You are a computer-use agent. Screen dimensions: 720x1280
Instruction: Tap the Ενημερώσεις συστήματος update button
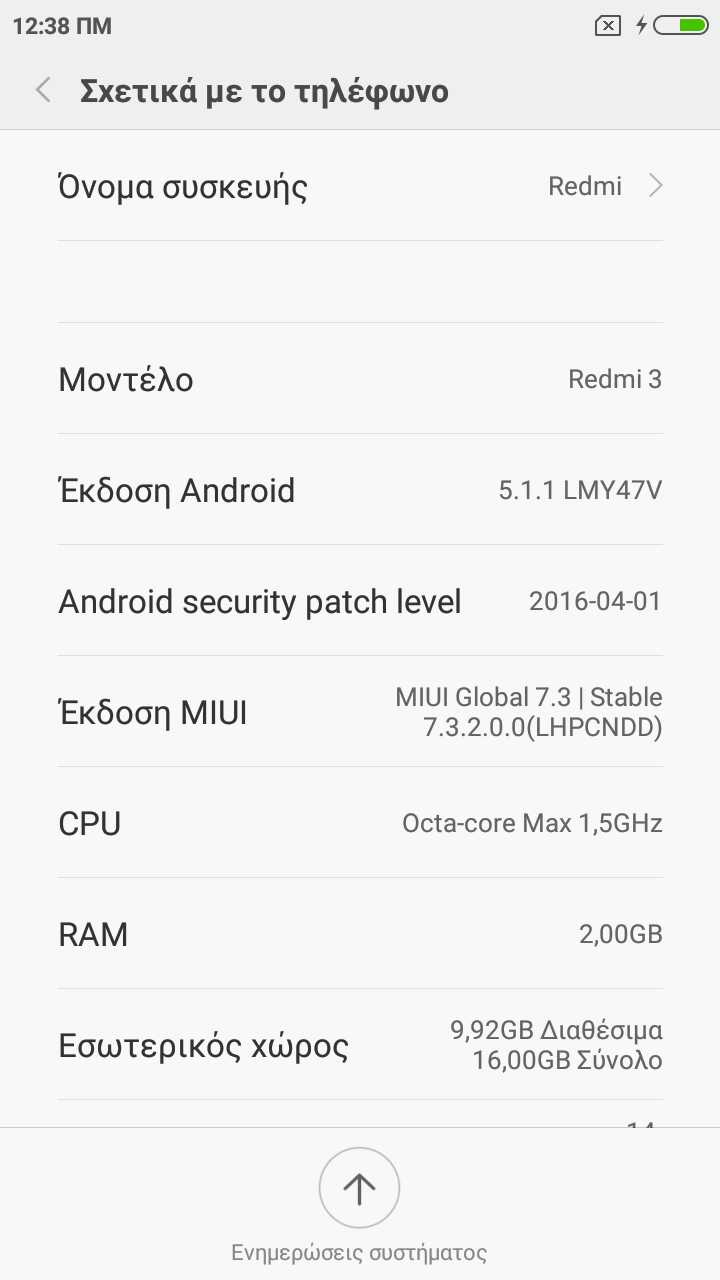[359, 1188]
